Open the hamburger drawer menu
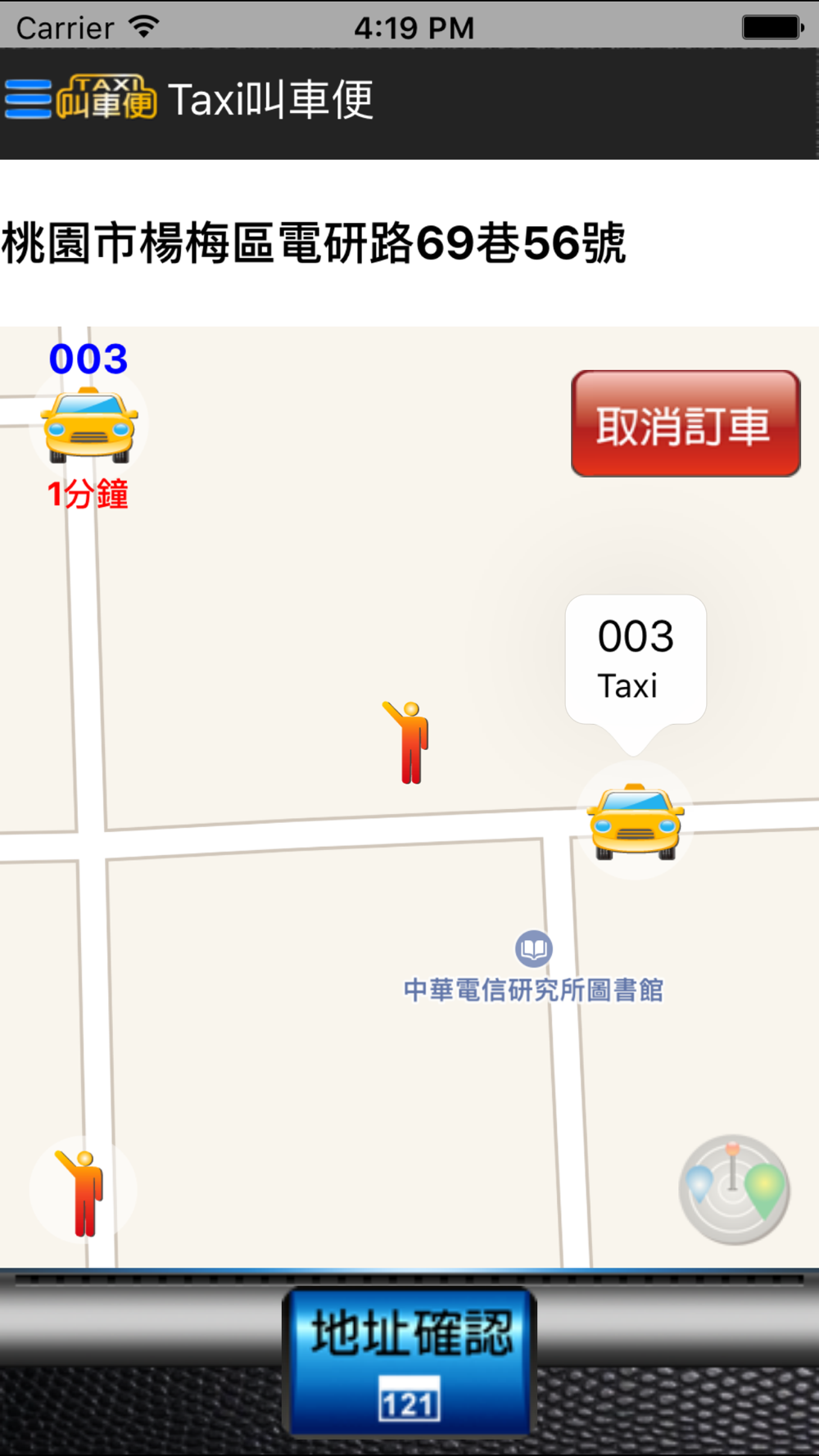Image resolution: width=819 pixels, height=1456 pixels. click(28, 100)
